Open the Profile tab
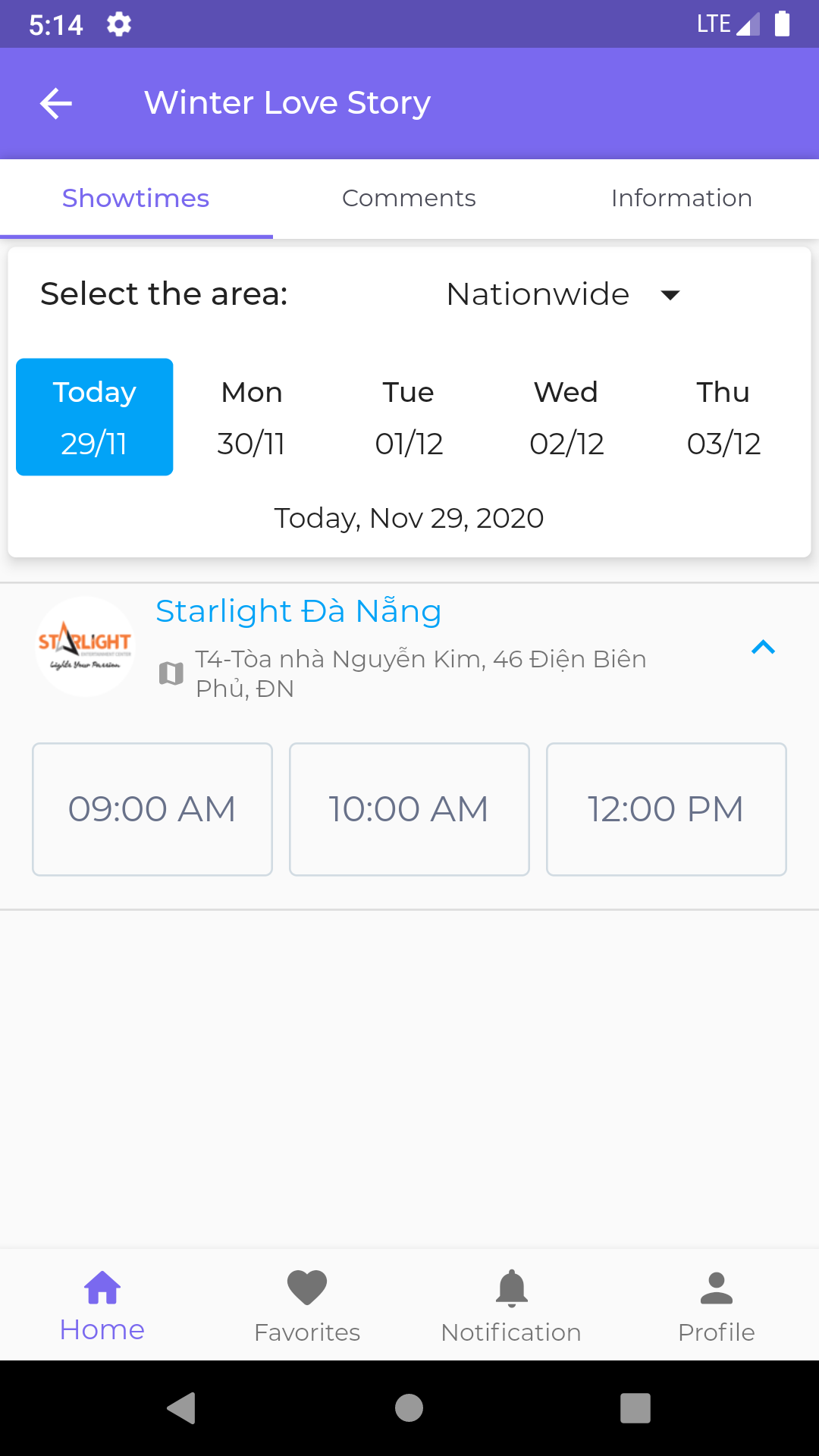819x1456 pixels. (x=717, y=1306)
